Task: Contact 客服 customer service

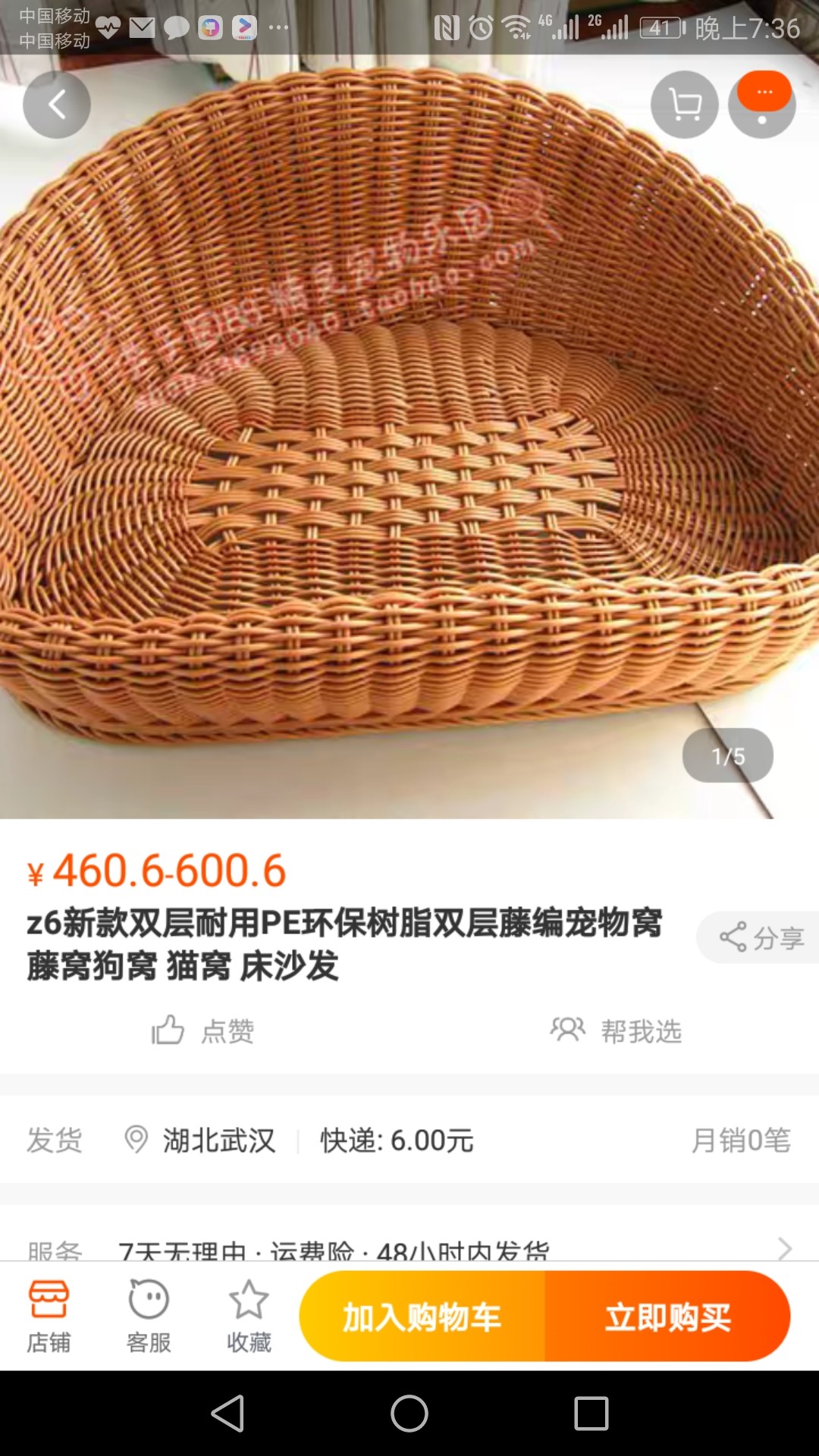Action: [149, 1316]
